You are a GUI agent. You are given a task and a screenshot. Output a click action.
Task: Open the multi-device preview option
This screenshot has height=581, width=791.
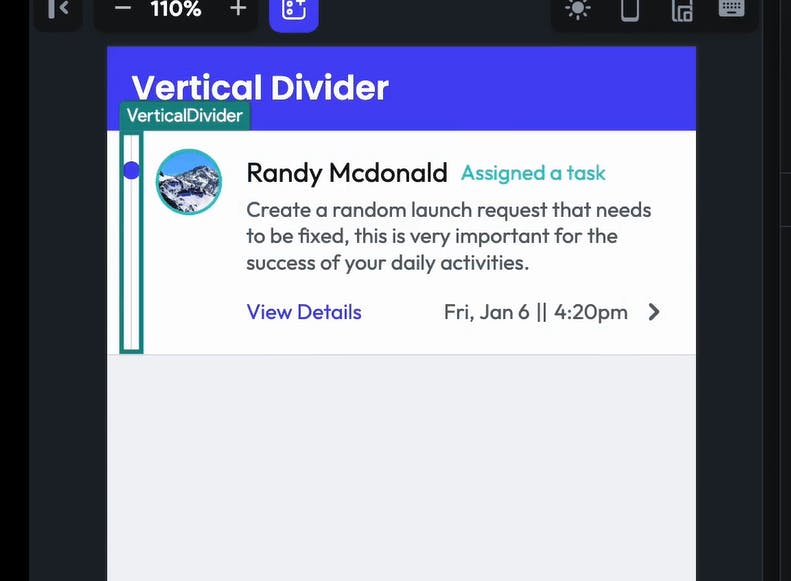coord(682,11)
